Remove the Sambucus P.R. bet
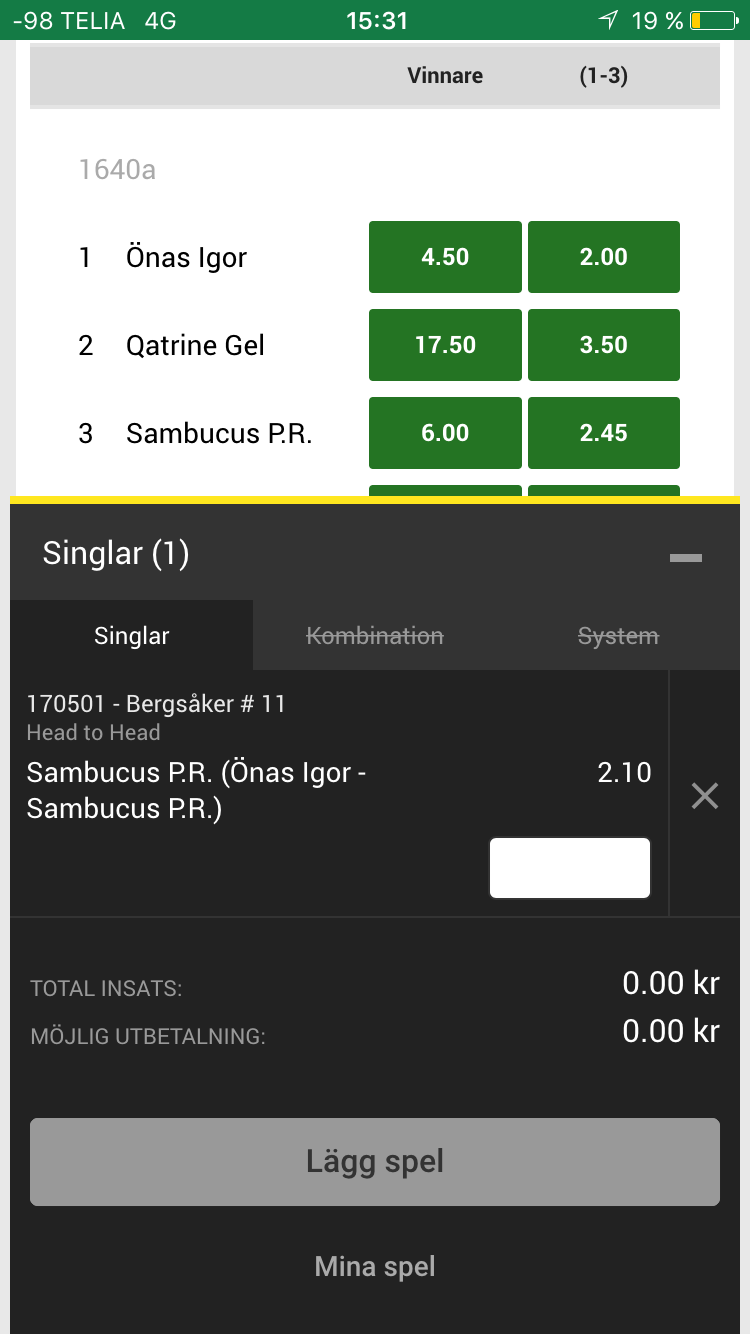The image size is (750, 1334). click(x=705, y=796)
